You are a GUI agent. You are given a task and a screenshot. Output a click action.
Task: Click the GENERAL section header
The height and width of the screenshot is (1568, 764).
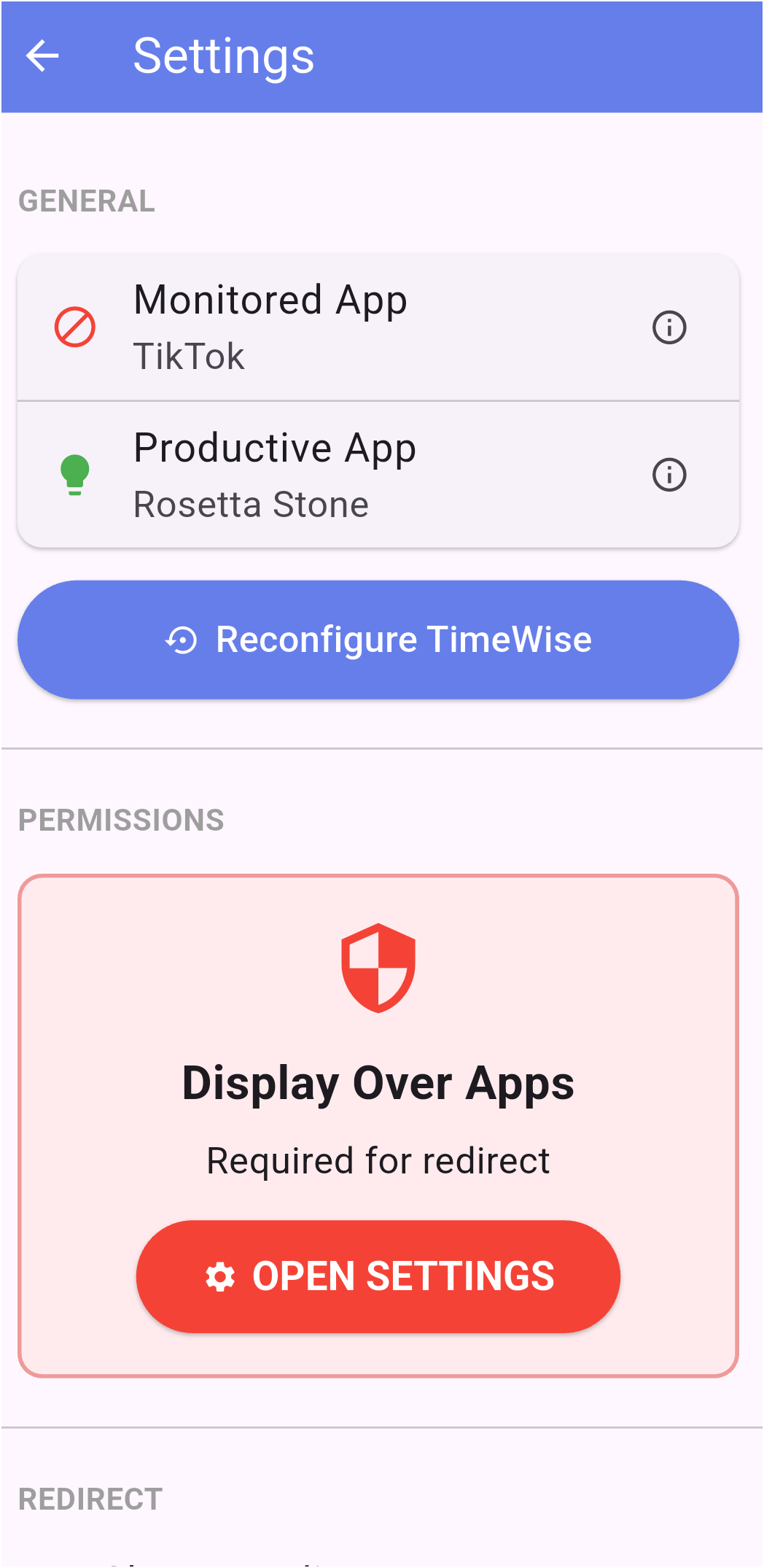[87, 201]
